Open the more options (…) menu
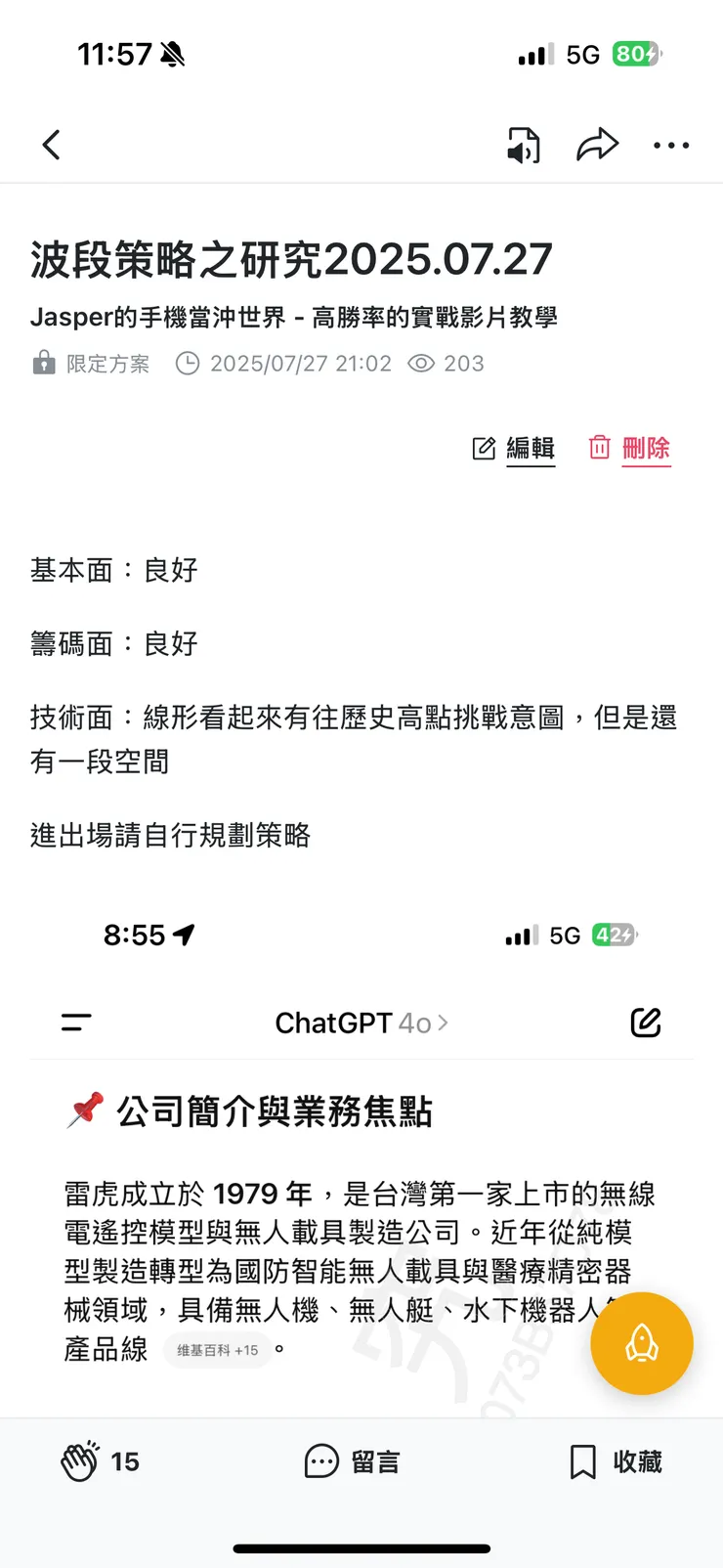723x1568 pixels. 671,144
